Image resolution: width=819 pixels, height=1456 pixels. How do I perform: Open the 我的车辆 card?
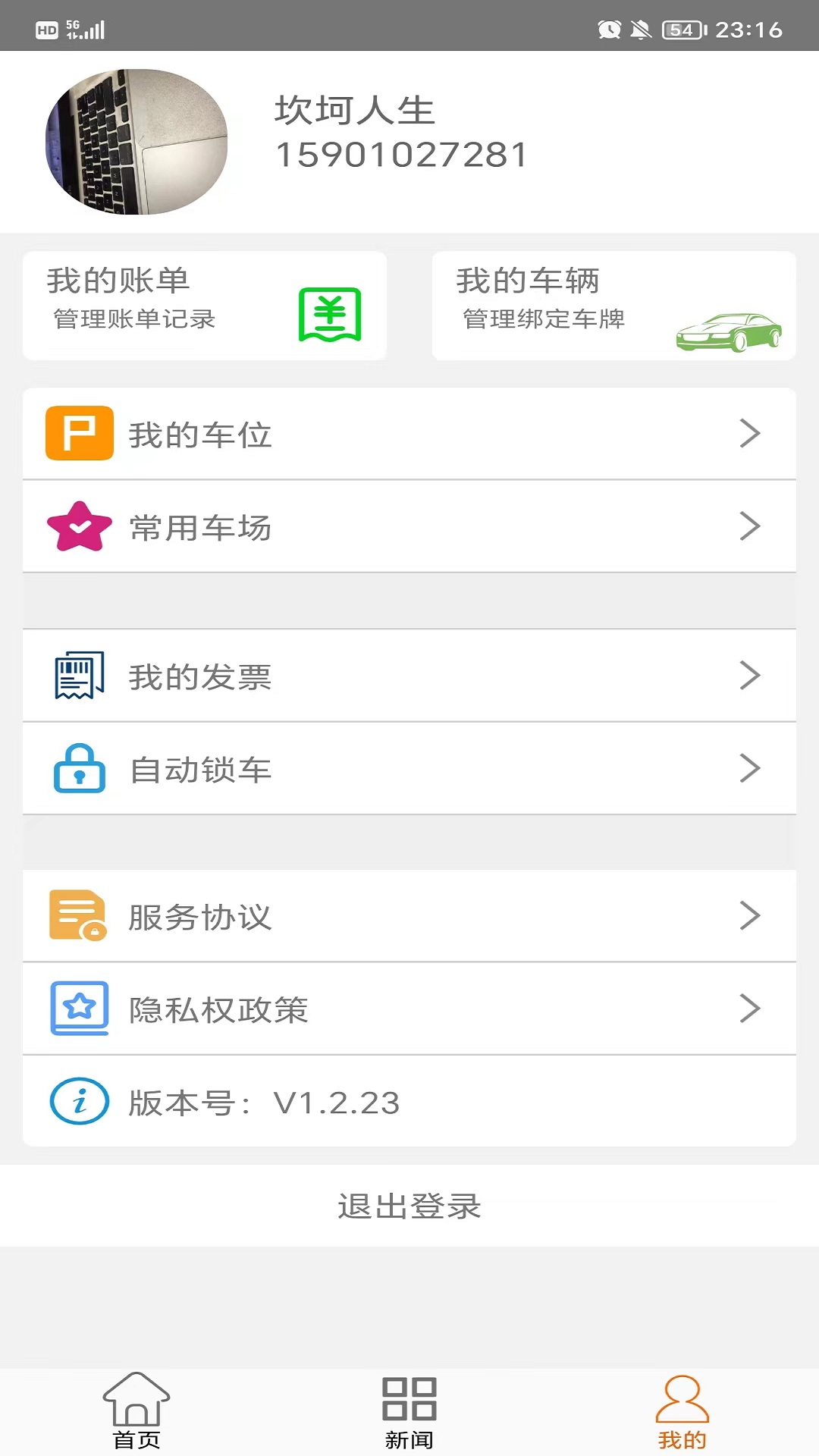pyautogui.click(x=614, y=306)
